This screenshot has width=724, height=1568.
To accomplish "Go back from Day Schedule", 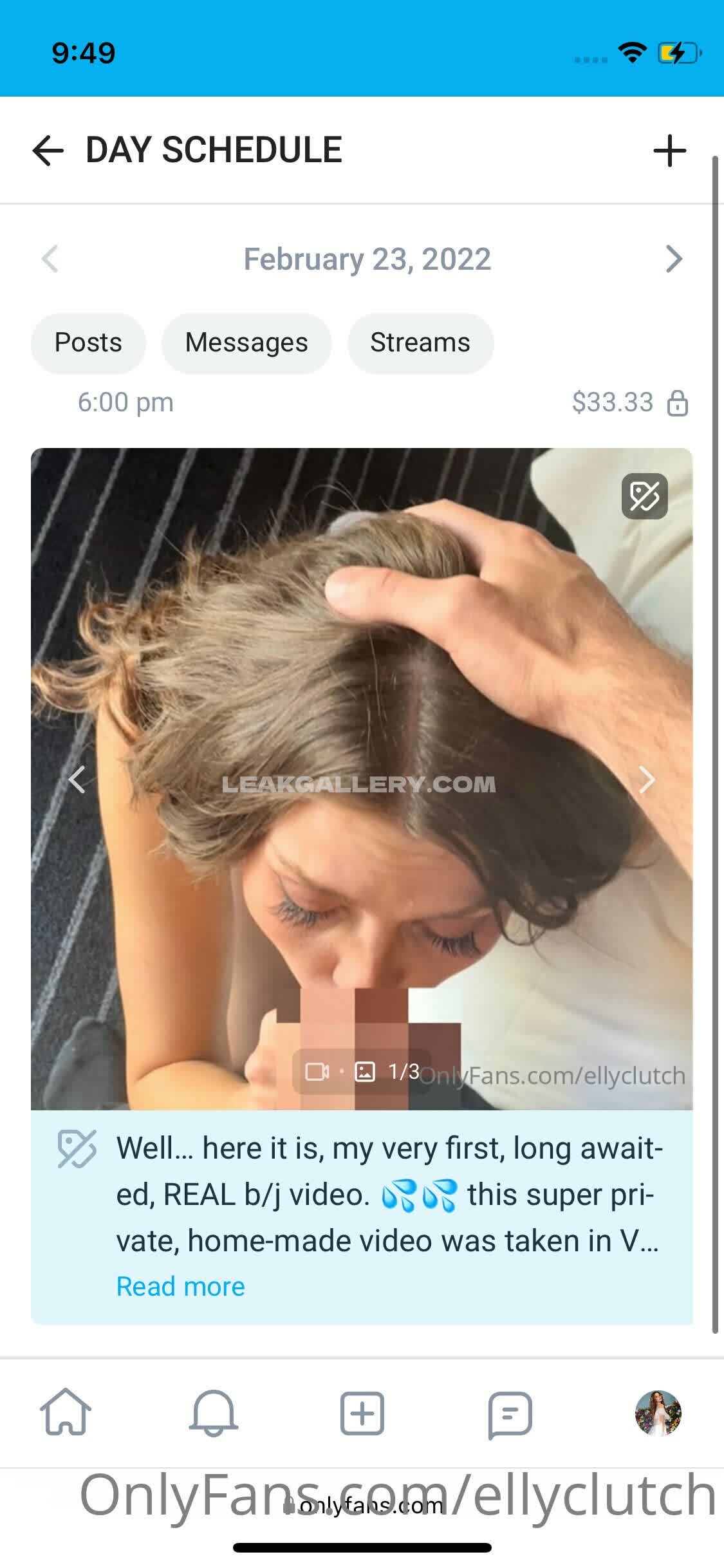I will click(x=48, y=151).
